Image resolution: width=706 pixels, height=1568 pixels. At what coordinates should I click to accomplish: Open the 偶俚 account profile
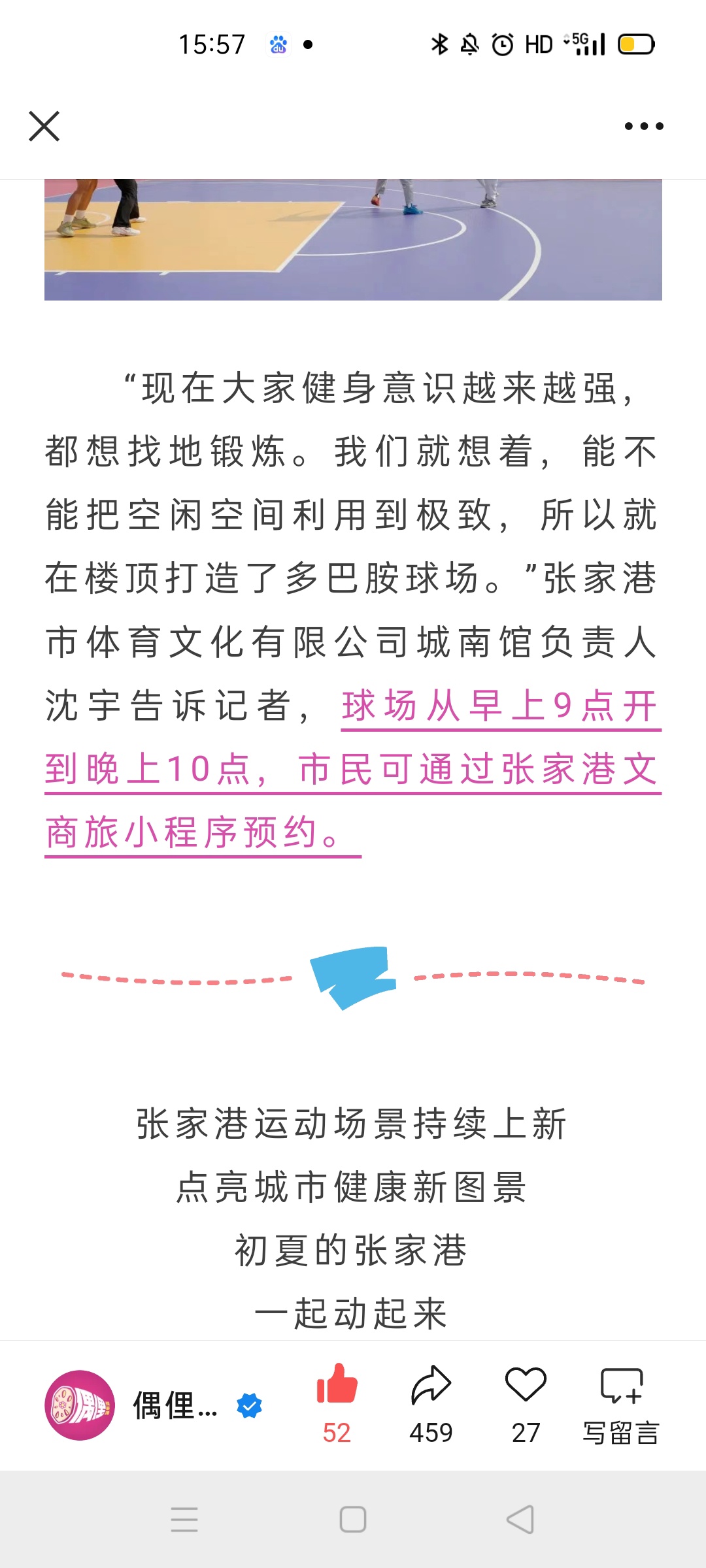[x=80, y=1405]
